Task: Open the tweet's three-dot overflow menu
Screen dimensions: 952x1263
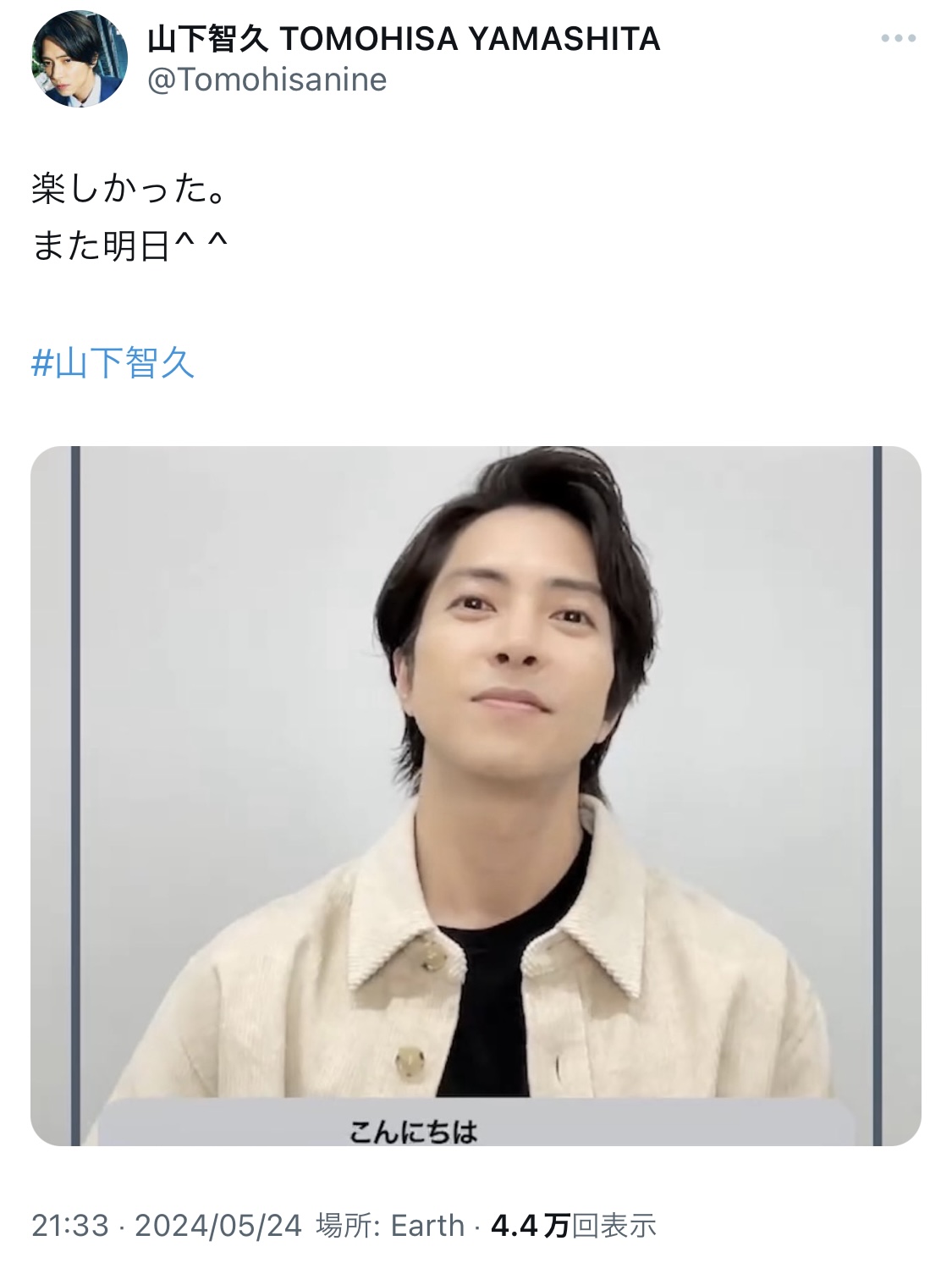Action: click(898, 39)
